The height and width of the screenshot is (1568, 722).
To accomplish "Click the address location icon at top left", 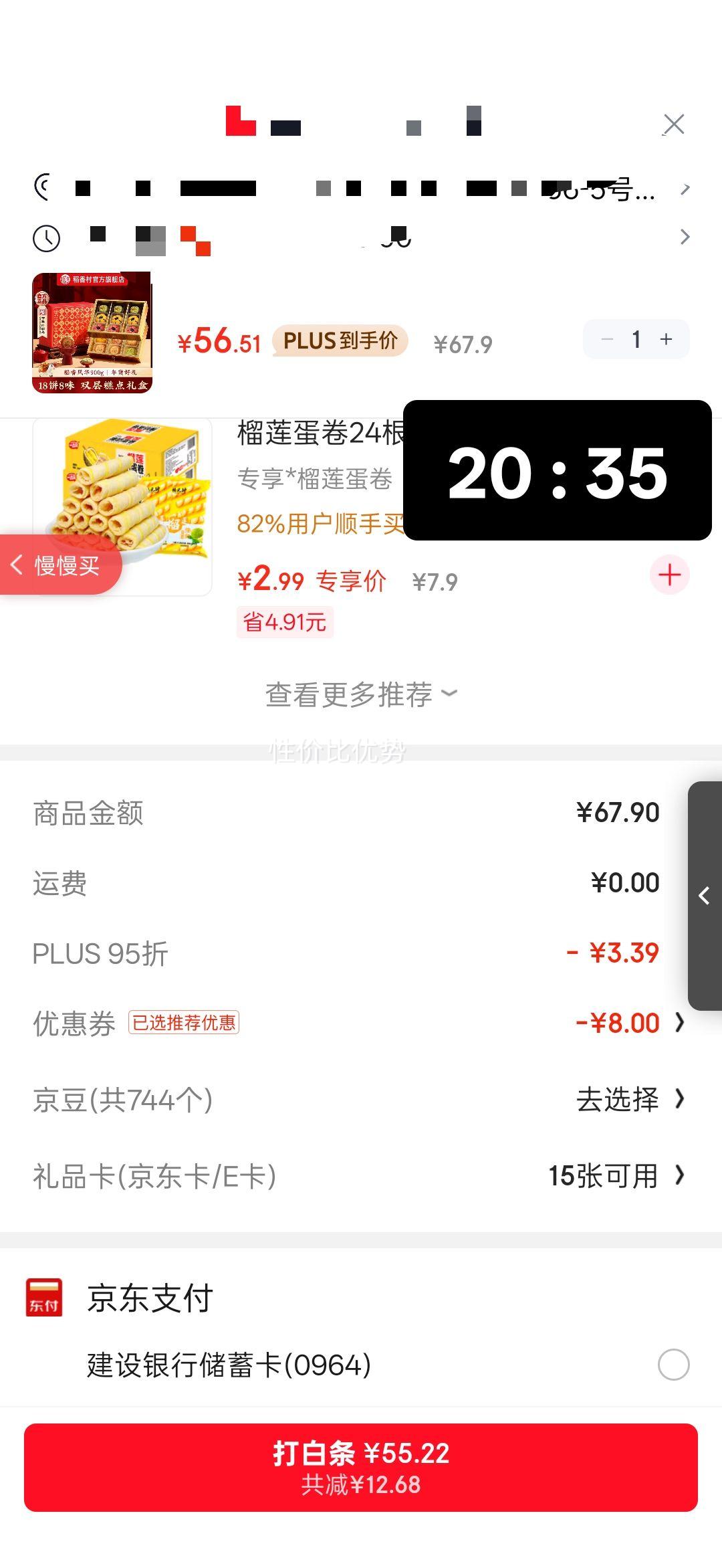I will [41, 189].
